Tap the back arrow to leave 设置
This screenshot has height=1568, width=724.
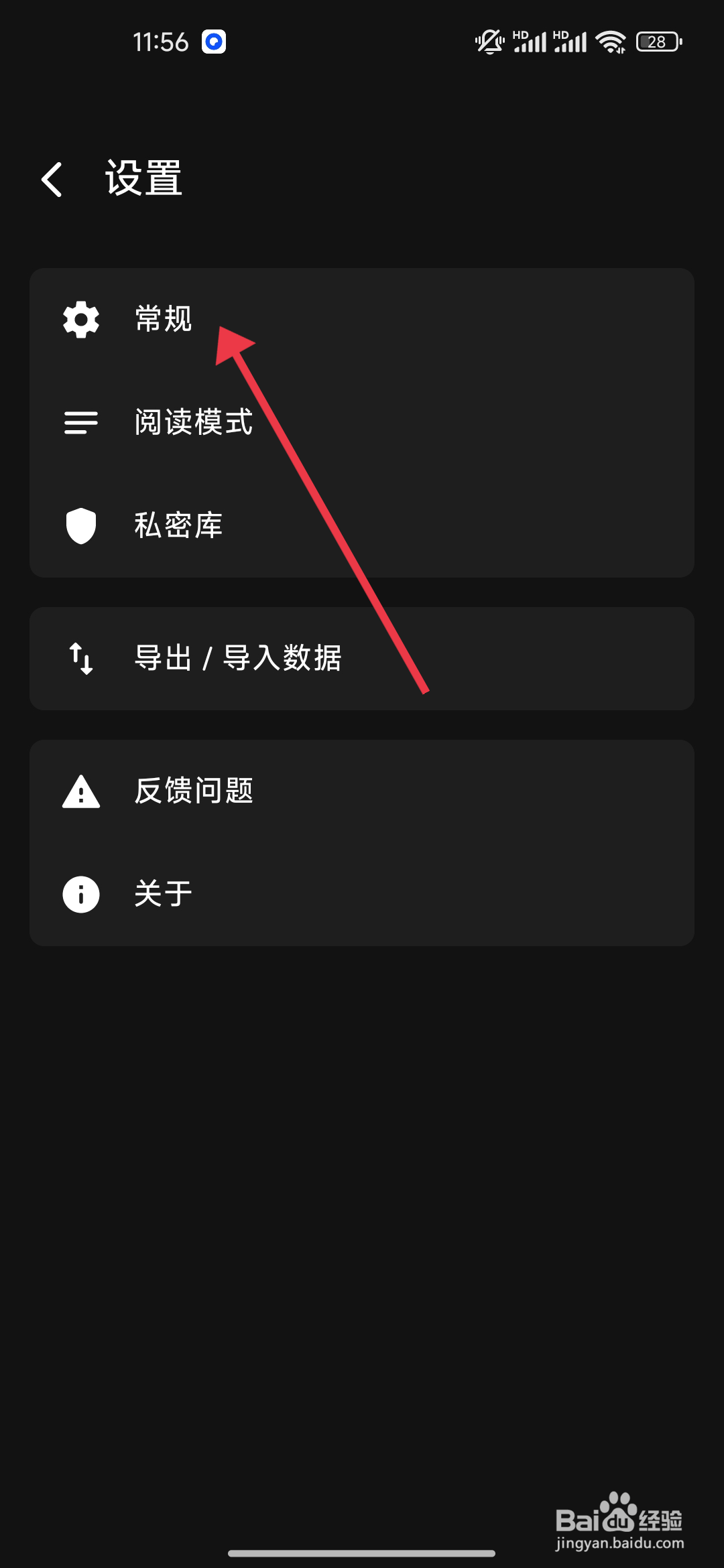point(52,179)
